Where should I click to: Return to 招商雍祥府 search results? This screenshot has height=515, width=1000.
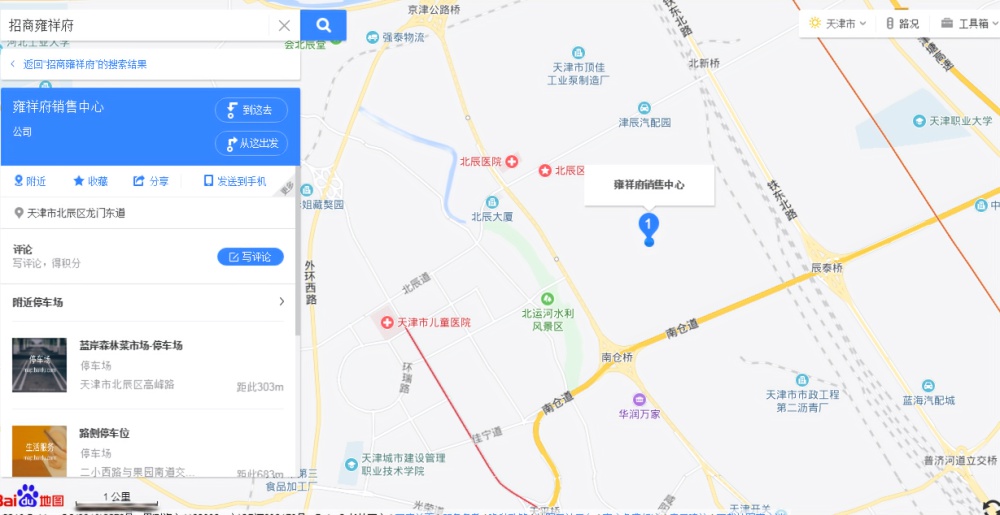point(80,64)
